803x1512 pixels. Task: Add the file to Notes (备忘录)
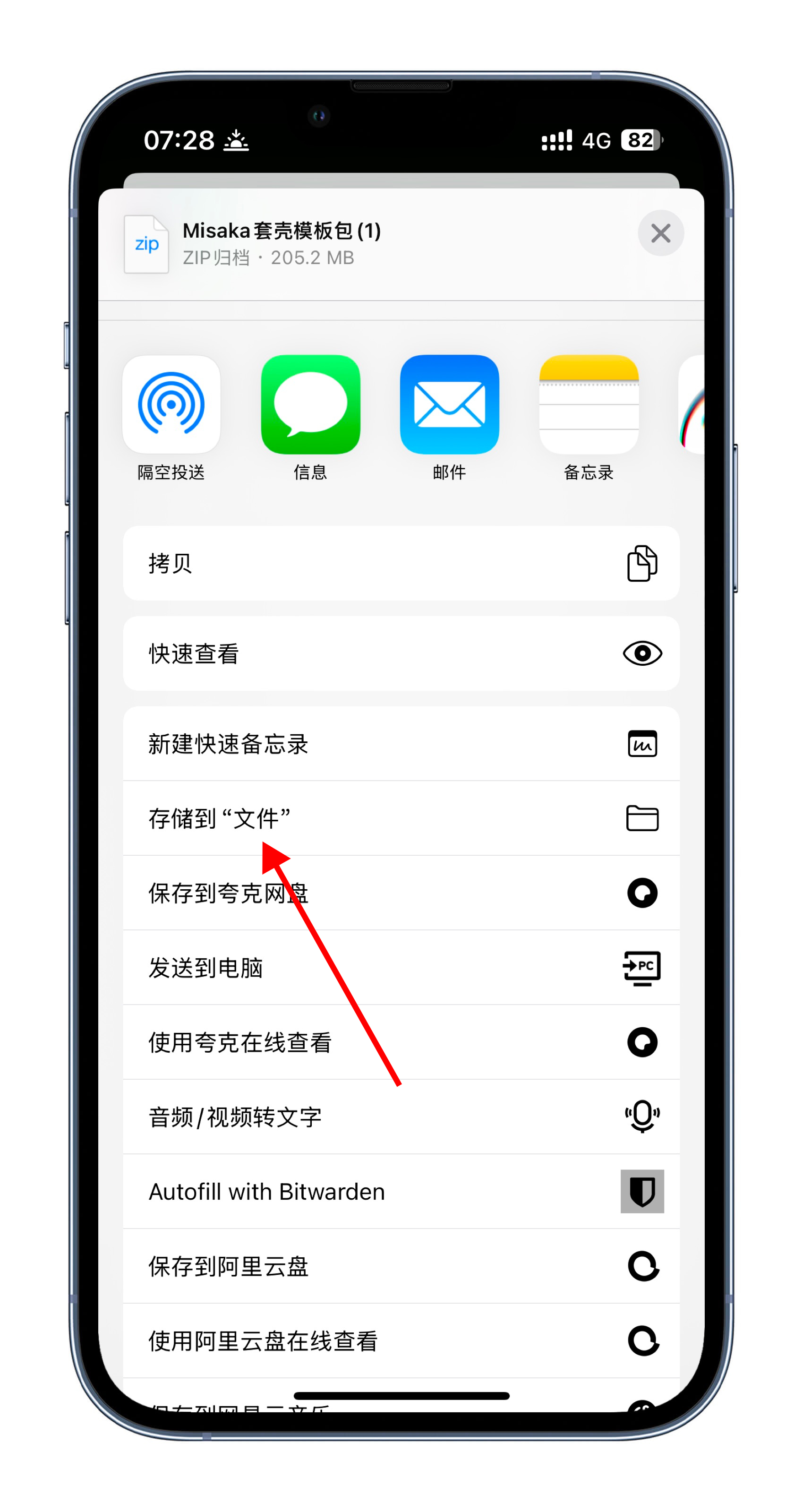click(588, 404)
